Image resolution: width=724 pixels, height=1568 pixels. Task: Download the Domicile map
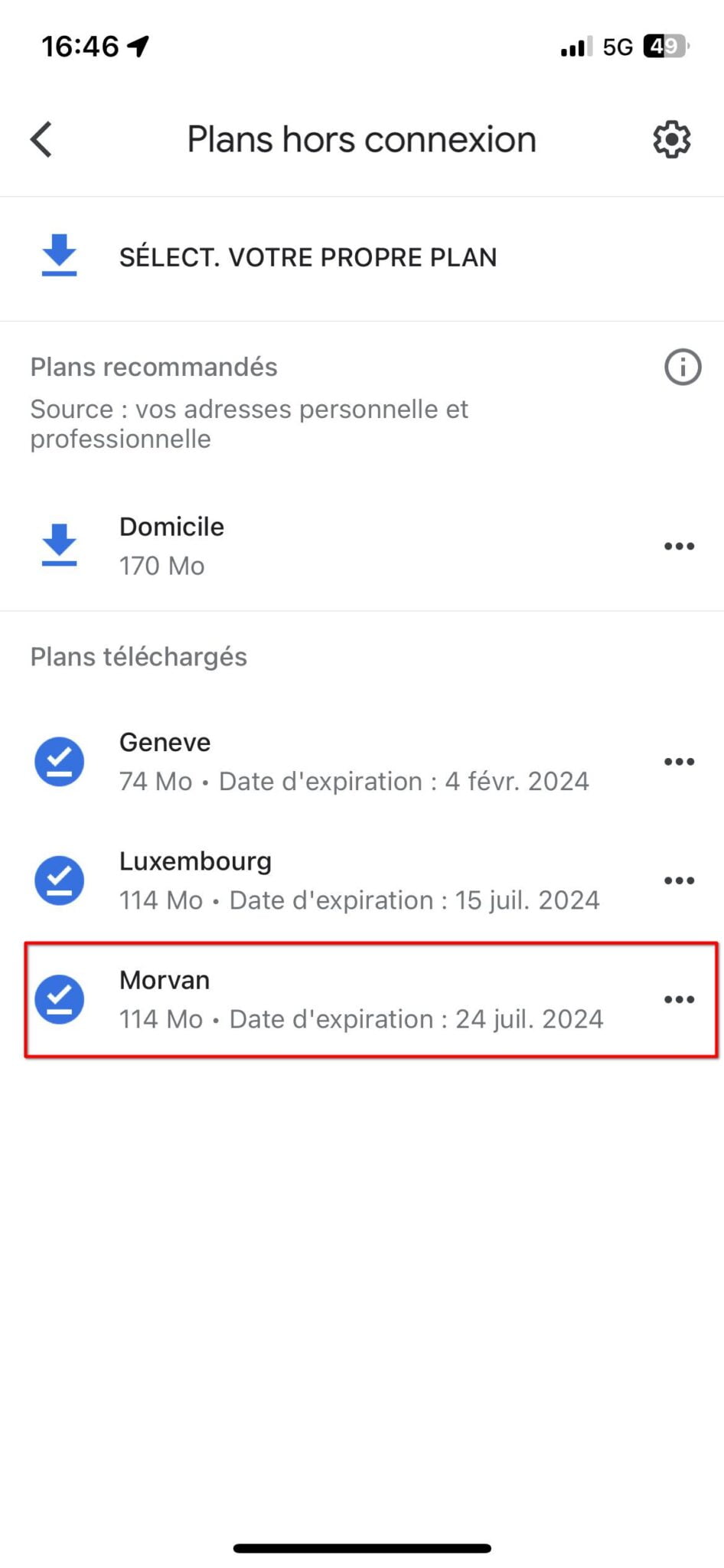click(59, 545)
